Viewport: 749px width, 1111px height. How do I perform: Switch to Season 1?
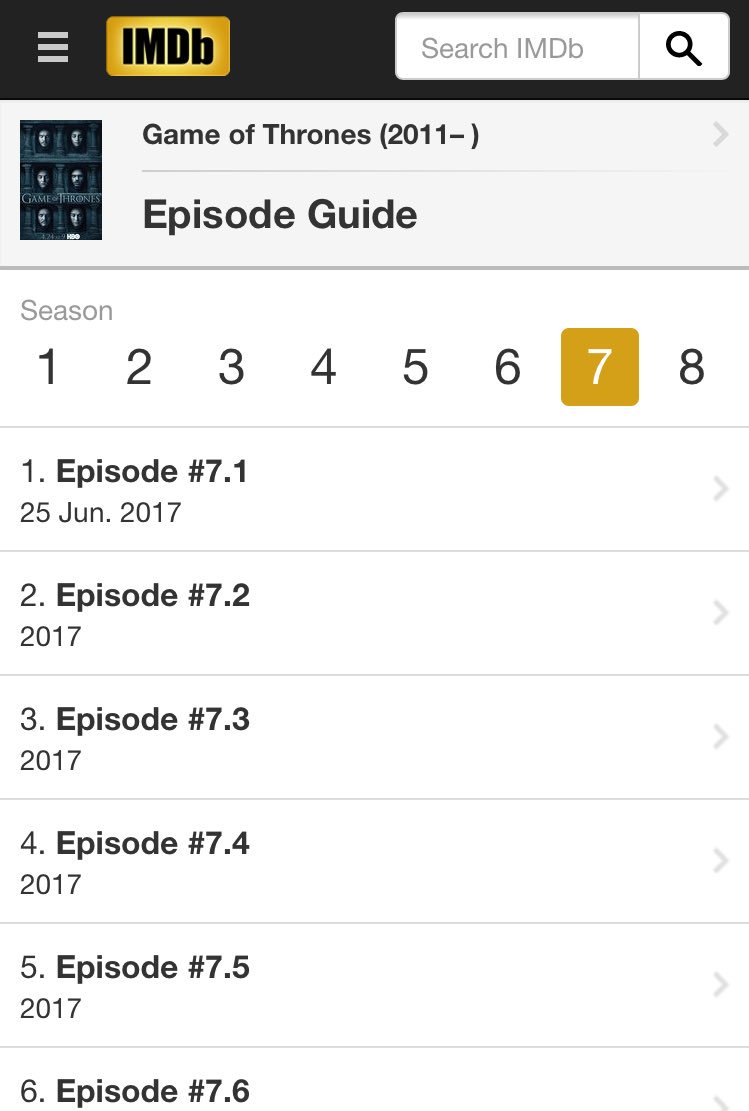coord(48,368)
